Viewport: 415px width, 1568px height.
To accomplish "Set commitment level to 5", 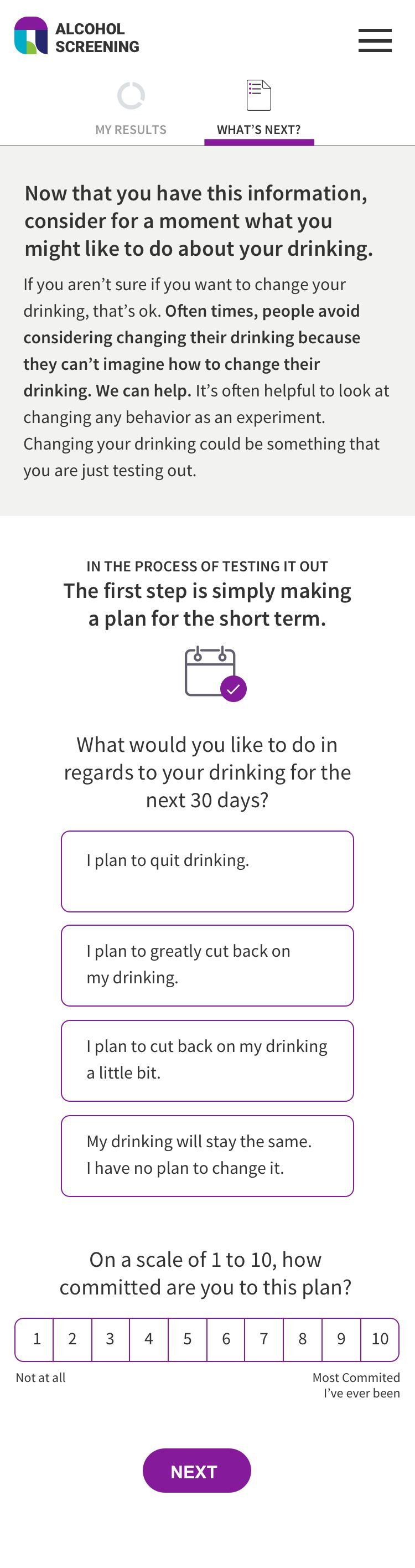I will tap(188, 1339).
